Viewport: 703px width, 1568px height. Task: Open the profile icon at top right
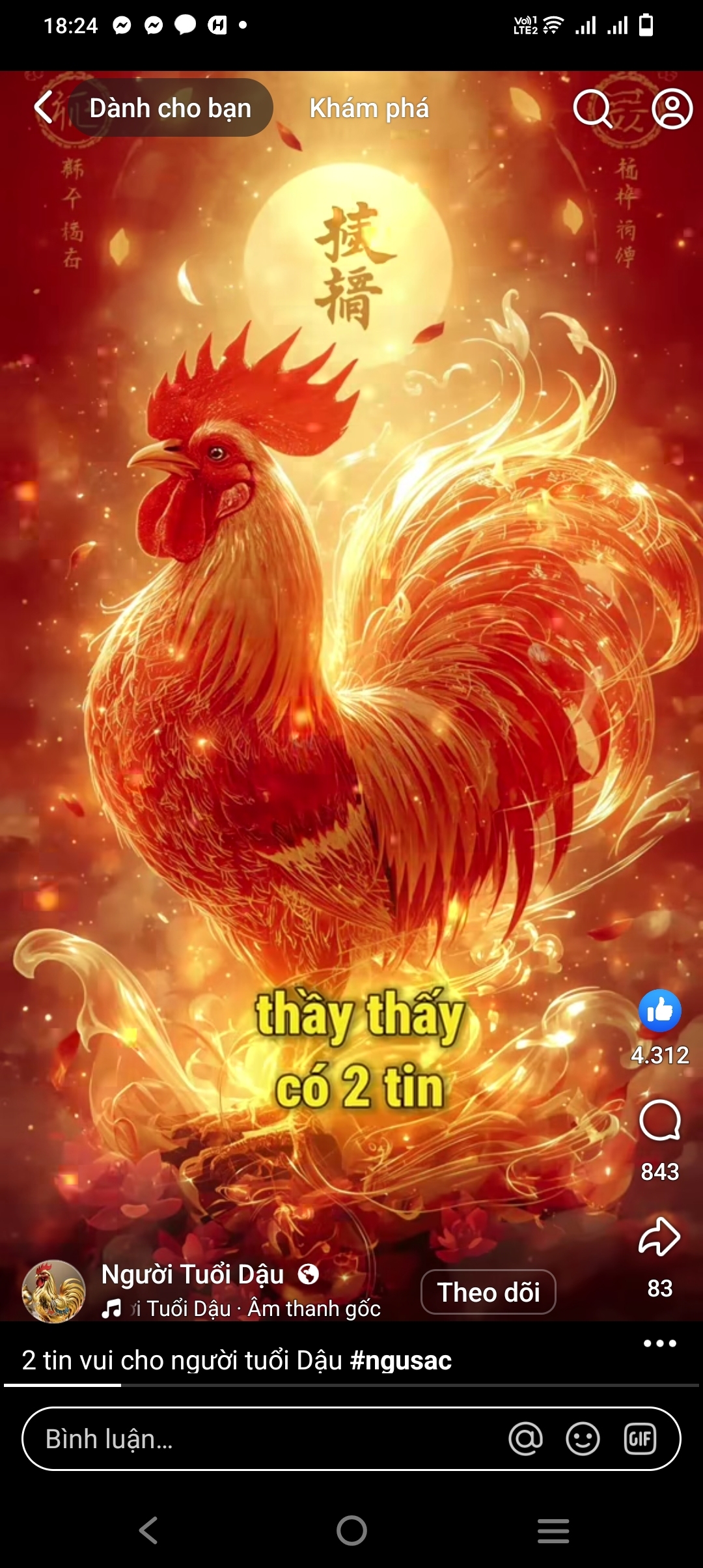pos(672,108)
